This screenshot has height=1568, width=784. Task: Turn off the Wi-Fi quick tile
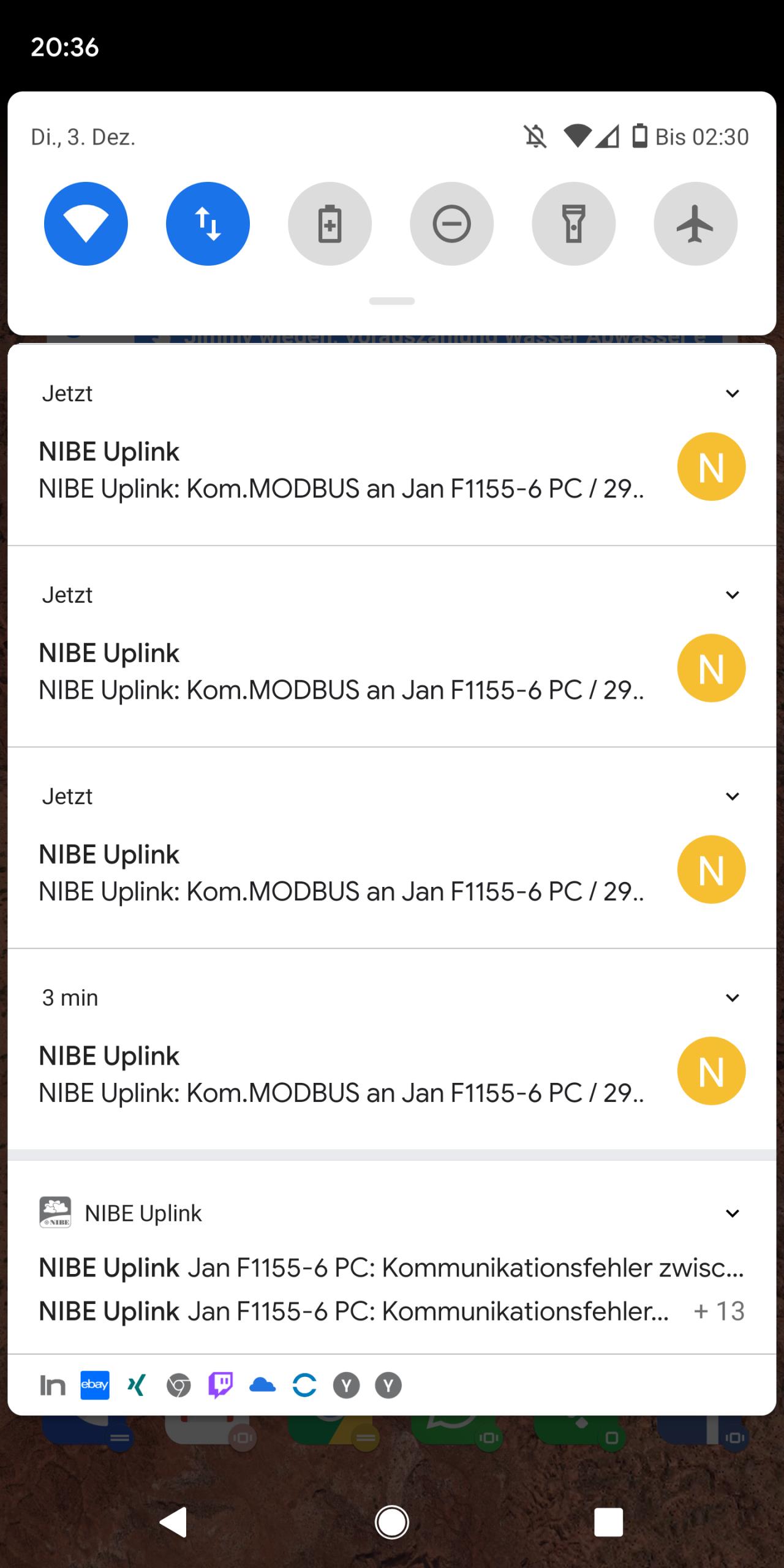pos(86,224)
